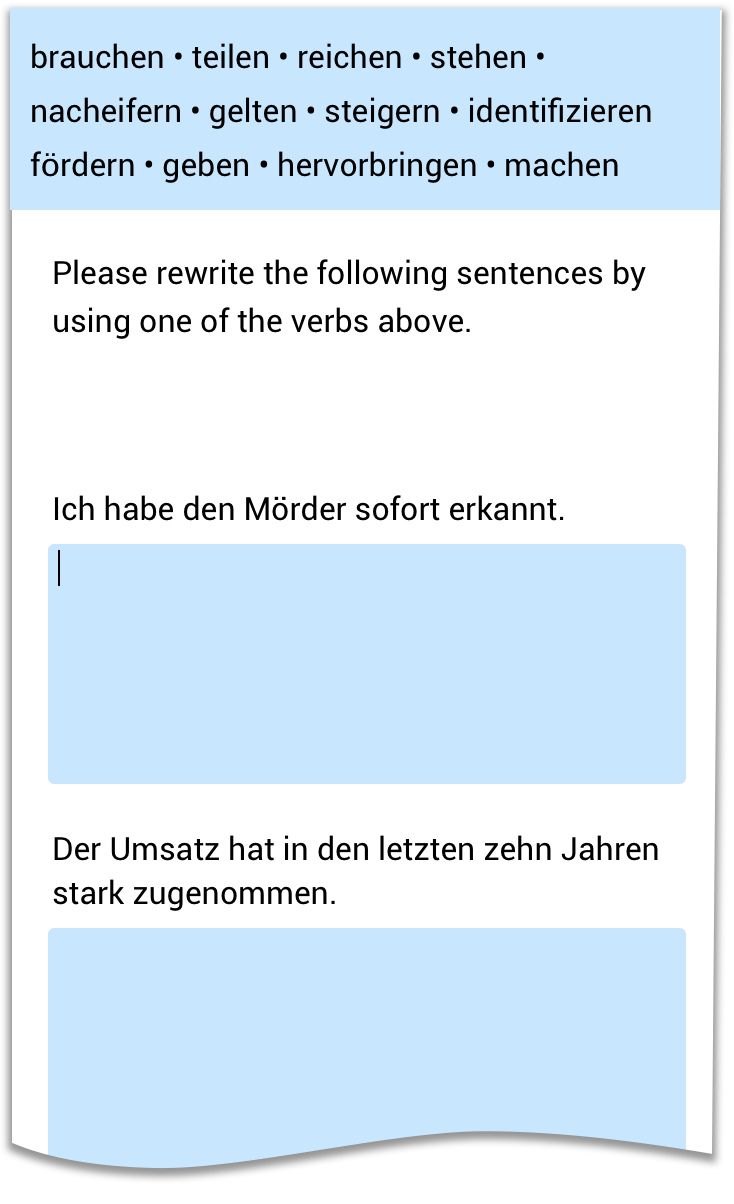Image resolution: width=734 pixels, height=1204 pixels.
Task: Click the answer field below the Umsatz sentence
Action: click(366, 1030)
